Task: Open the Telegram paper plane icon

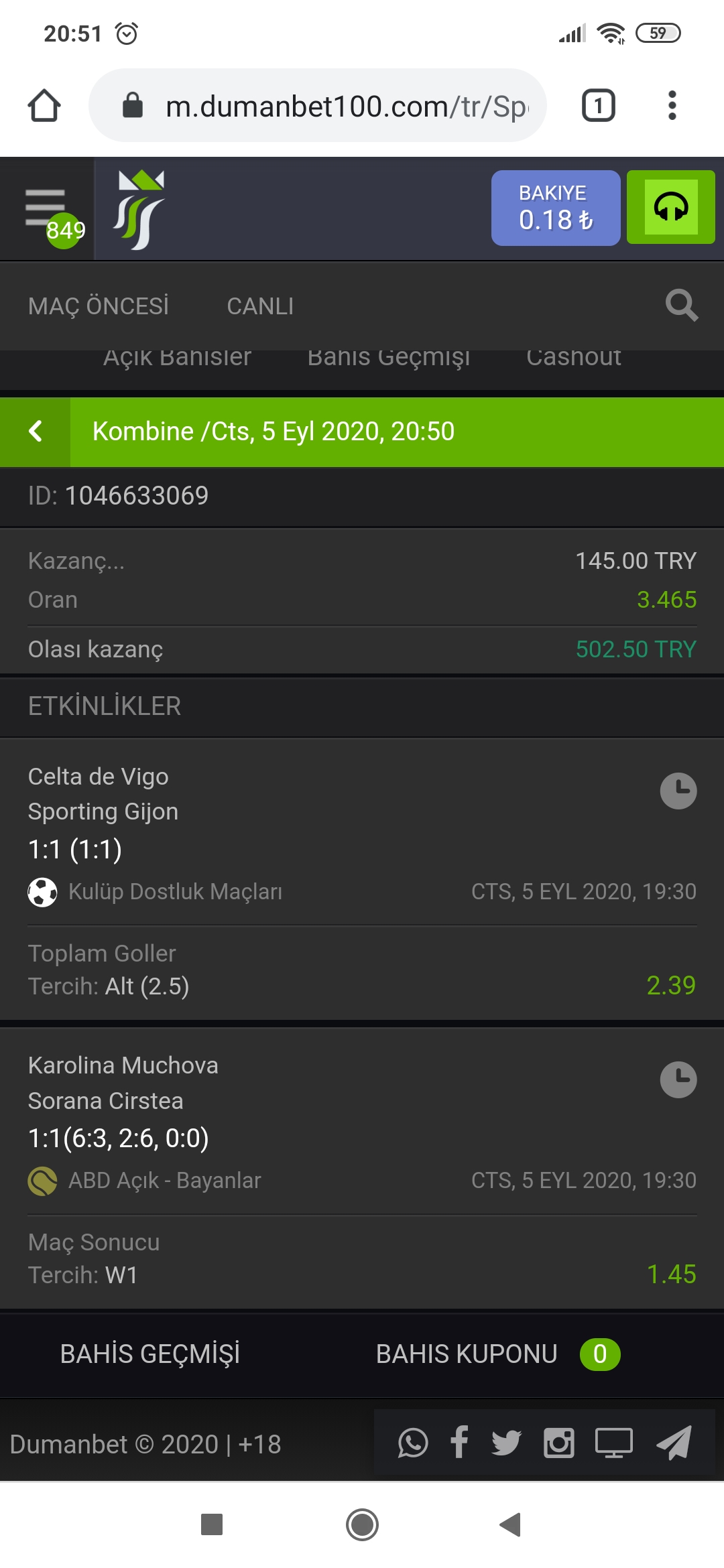Action: [673, 1443]
